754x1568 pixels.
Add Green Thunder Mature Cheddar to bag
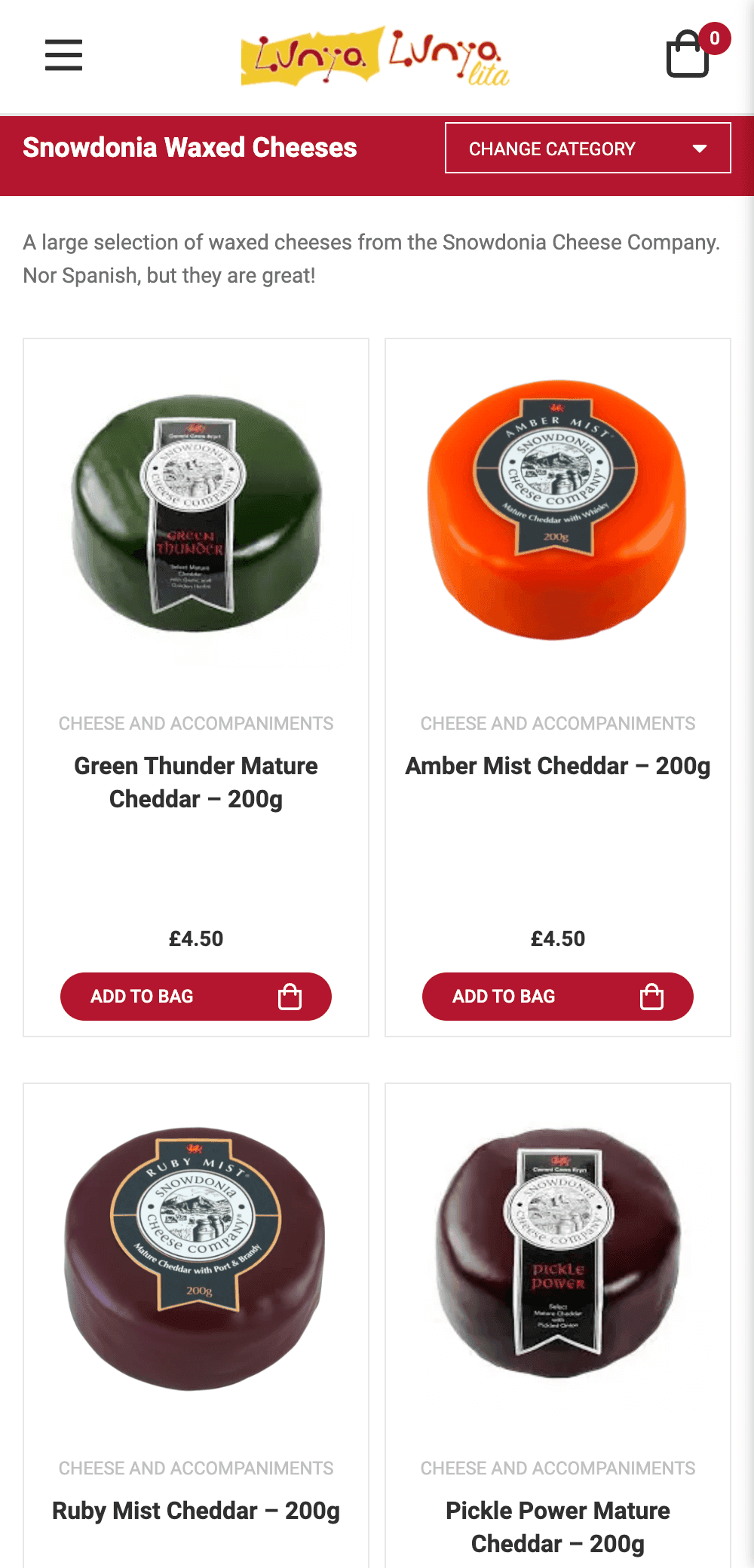[x=196, y=997]
